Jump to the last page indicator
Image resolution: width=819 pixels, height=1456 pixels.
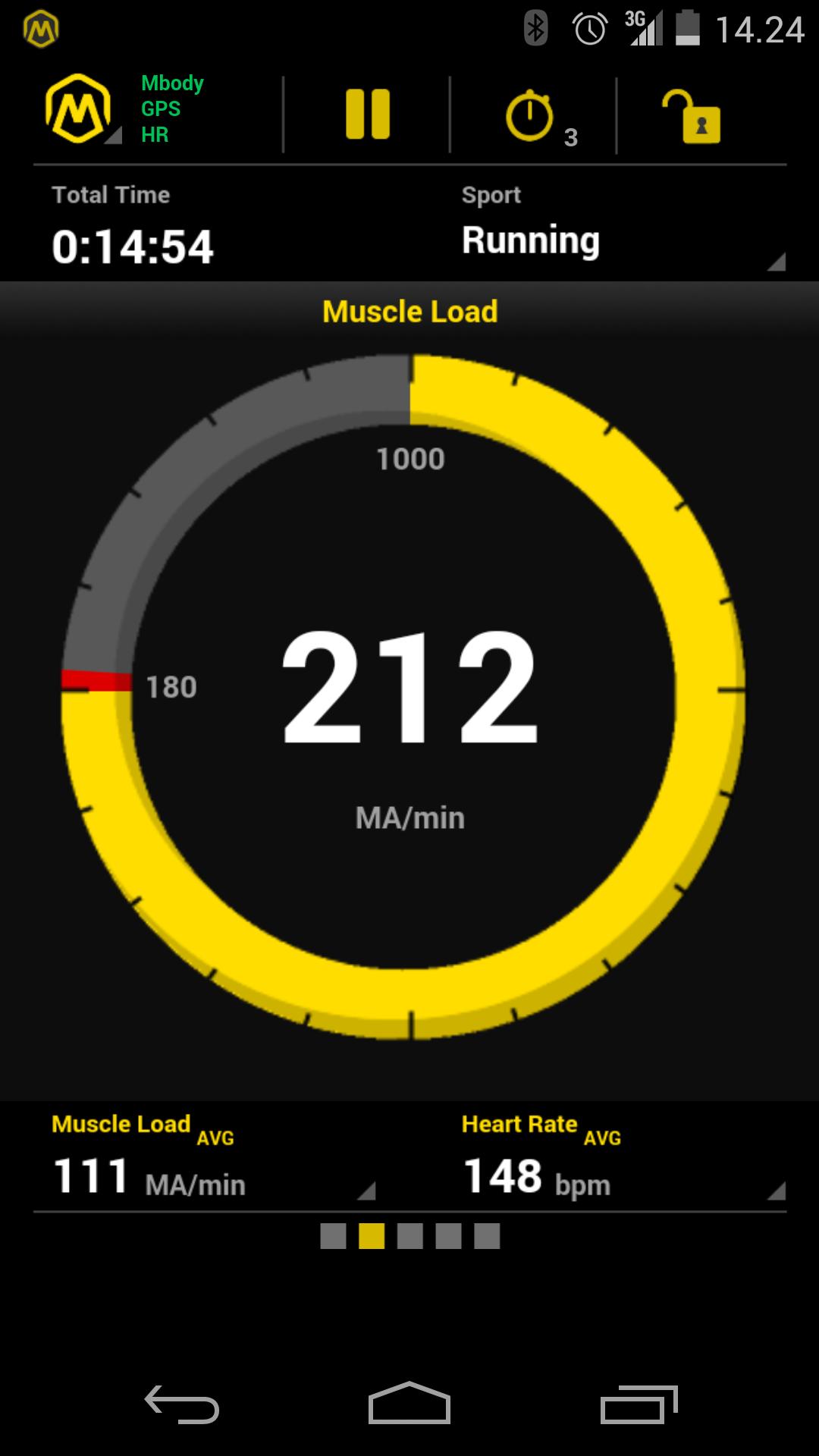[x=487, y=1236]
